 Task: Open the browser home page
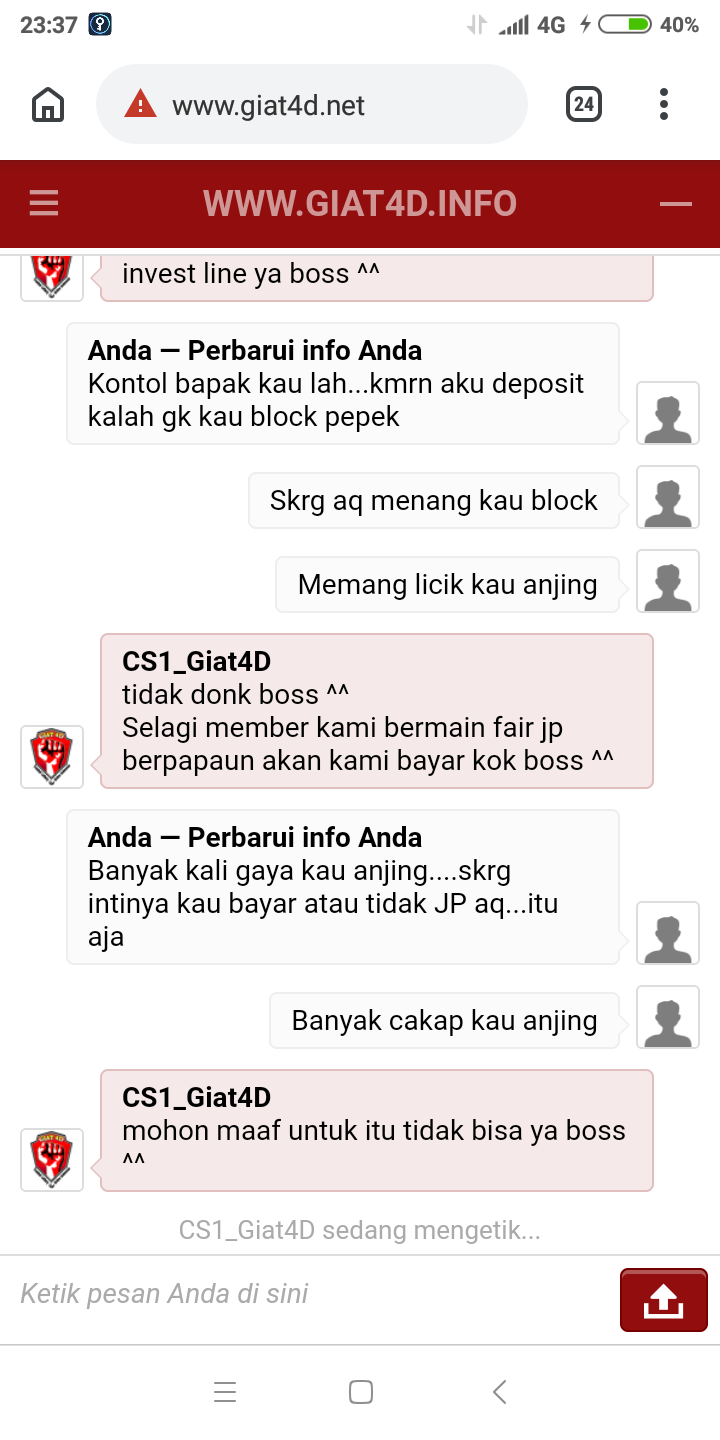48,104
